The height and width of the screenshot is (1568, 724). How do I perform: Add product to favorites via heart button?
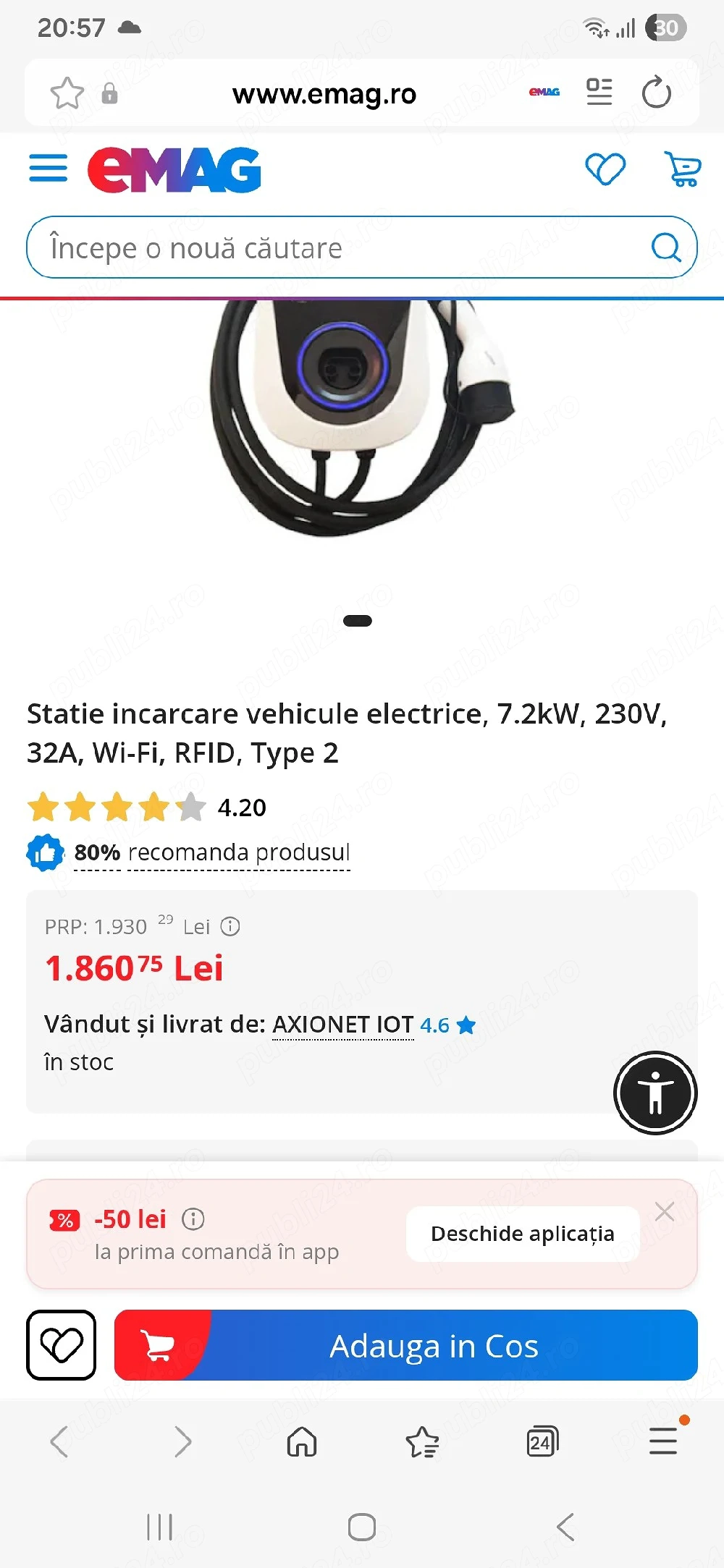click(x=61, y=1346)
